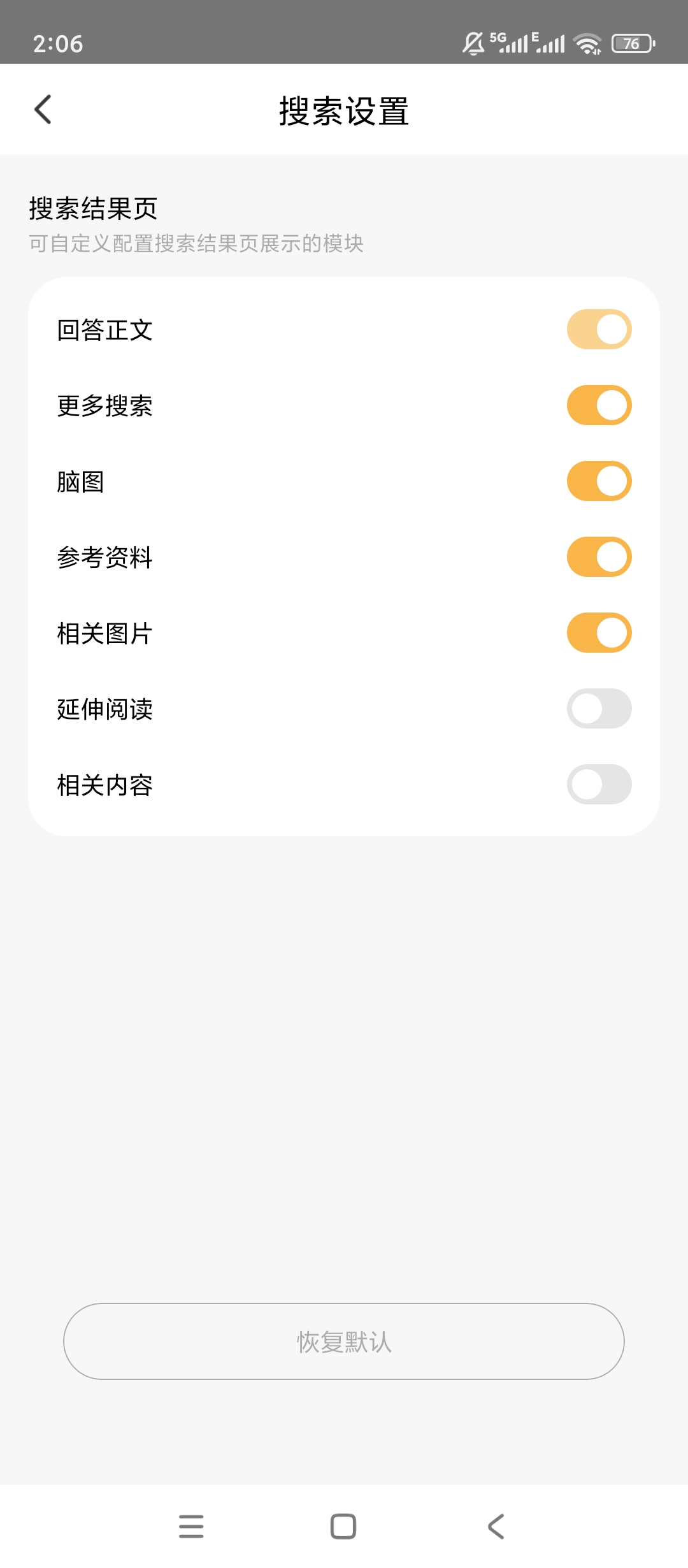Toggle off 参考资料
The width and height of the screenshot is (688, 1568).
click(x=598, y=557)
